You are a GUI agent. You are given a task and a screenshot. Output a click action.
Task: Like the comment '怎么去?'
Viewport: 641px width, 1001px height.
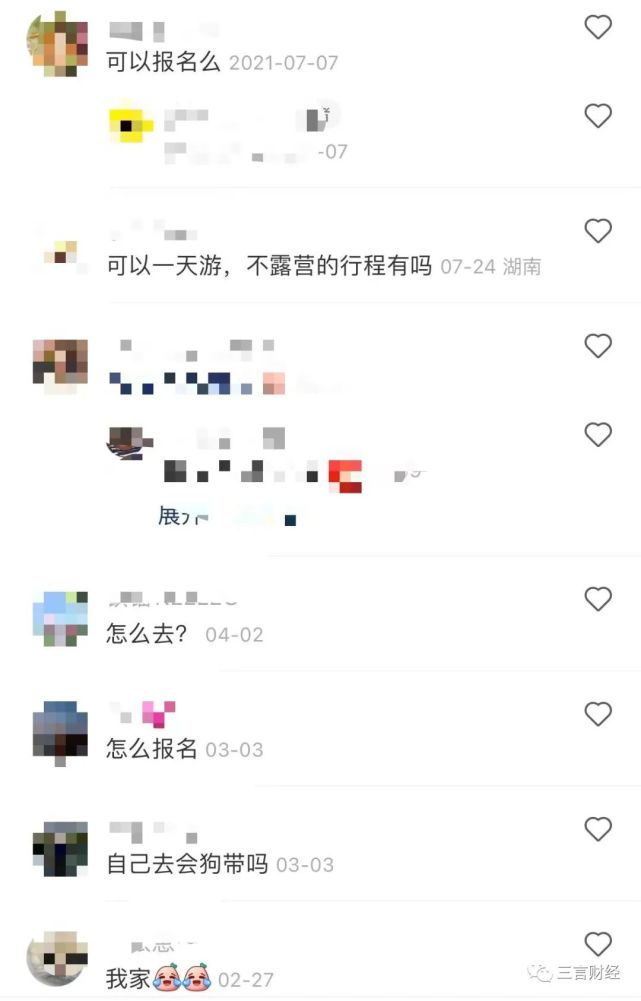click(x=598, y=599)
